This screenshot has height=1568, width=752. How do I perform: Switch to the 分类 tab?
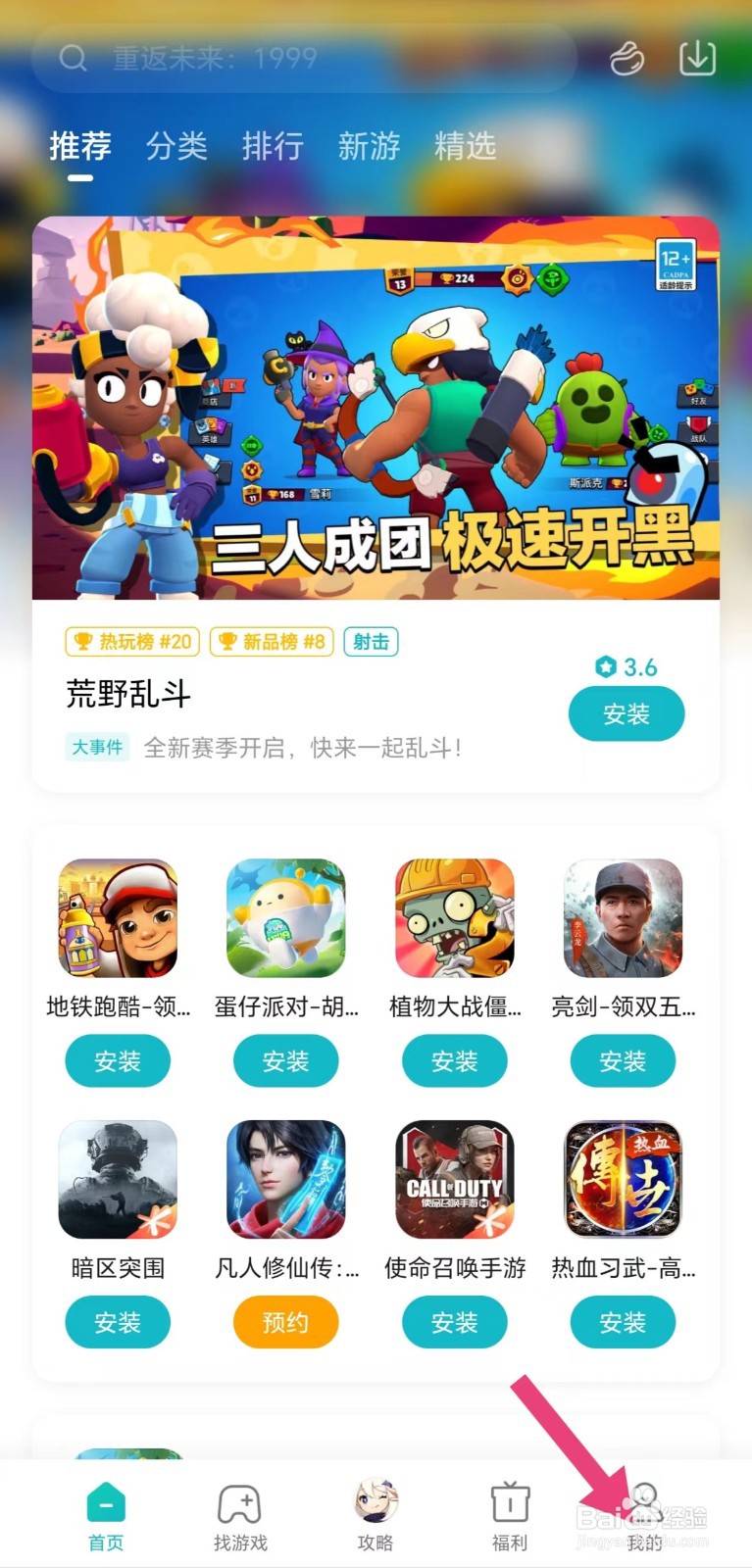click(x=175, y=147)
